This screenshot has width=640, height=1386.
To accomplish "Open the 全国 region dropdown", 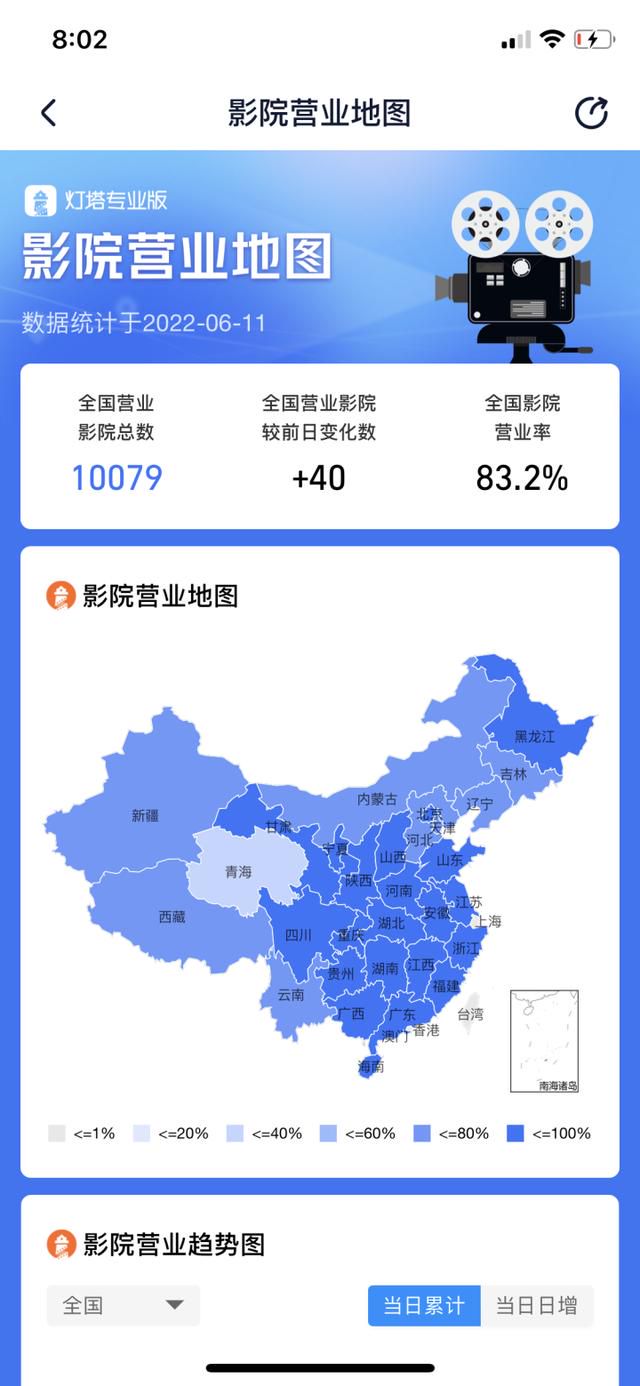I will pyautogui.click(x=123, y=1305).
